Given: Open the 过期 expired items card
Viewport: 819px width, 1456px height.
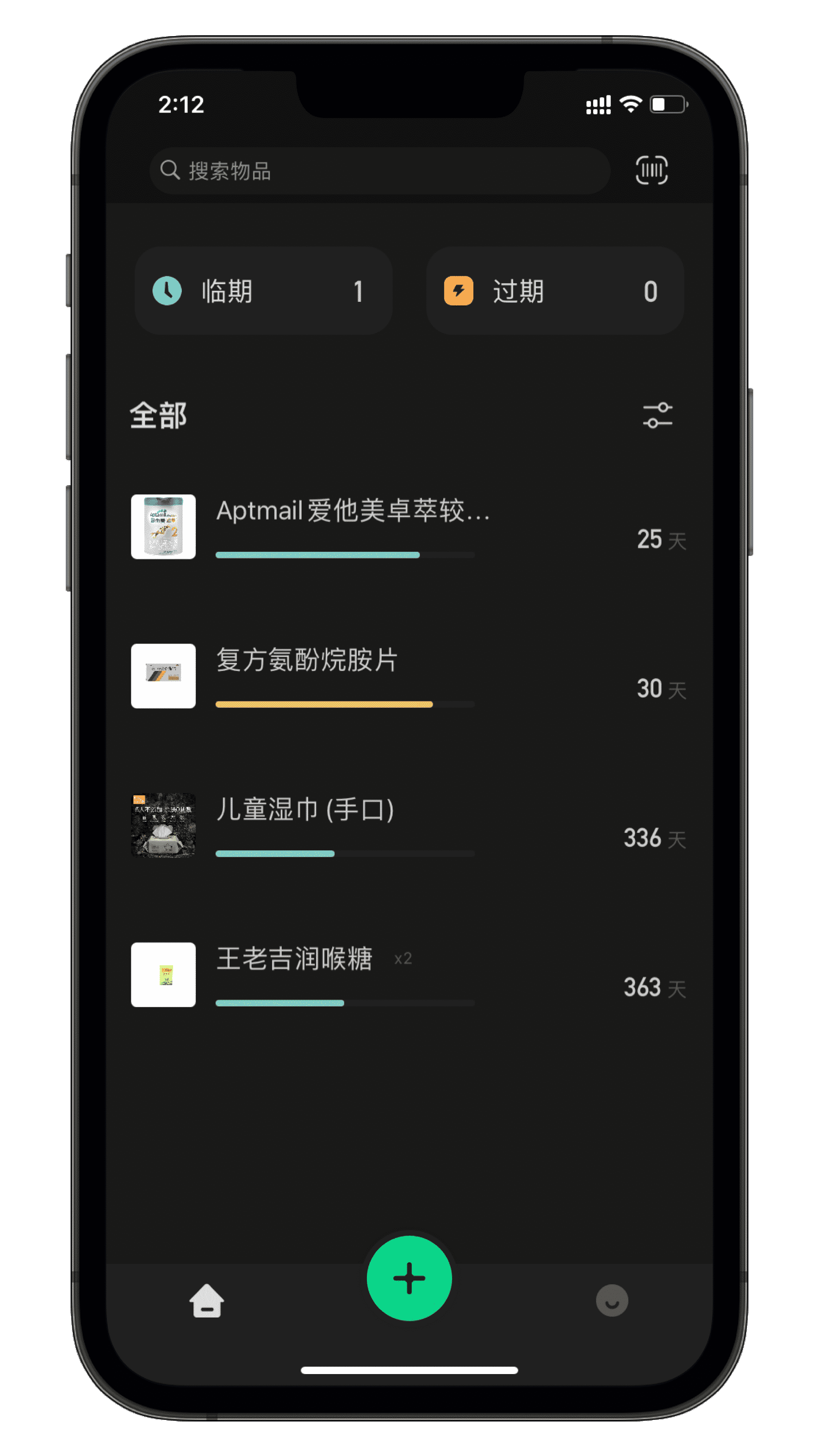Looking at the screenshot, I should (x=555, y=291).
